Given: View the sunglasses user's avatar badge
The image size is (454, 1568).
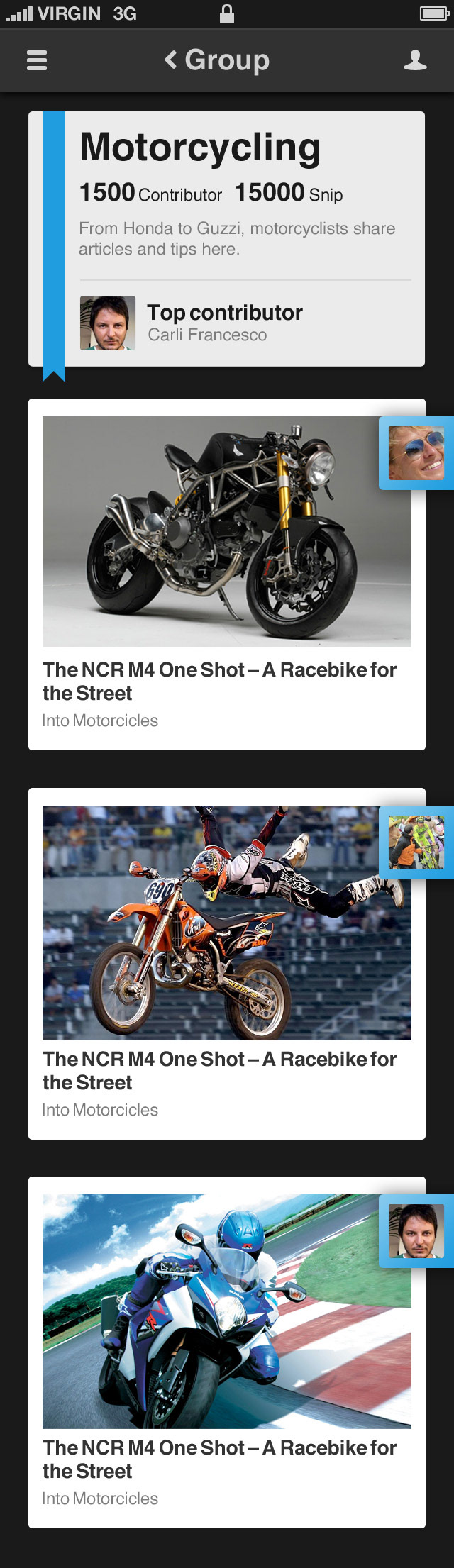Looking at the screenshot, I should 416,453.
